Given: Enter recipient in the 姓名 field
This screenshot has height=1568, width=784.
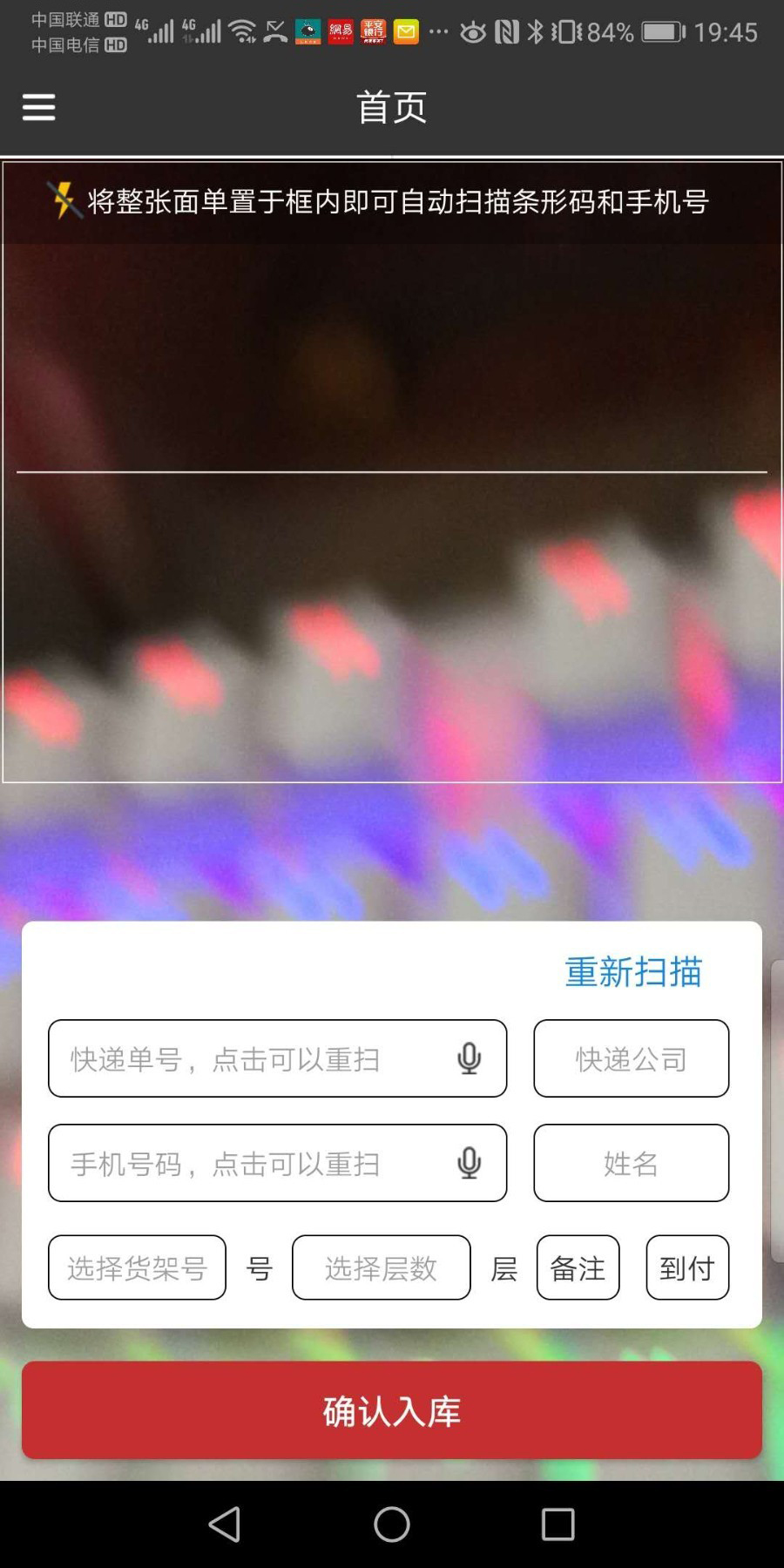Looking at the screenshot, I should point(631,1163).
